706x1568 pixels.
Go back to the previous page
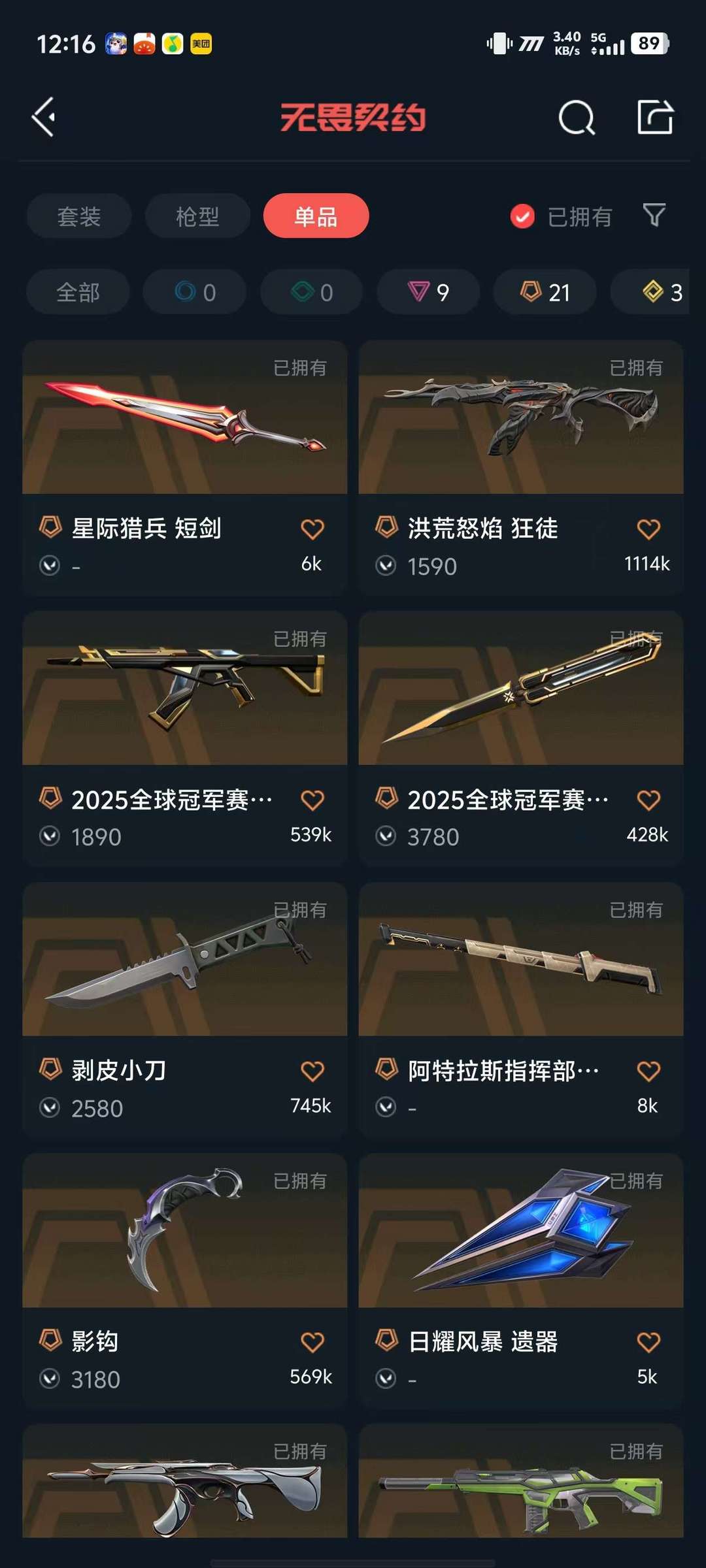[x=44, y=118]
